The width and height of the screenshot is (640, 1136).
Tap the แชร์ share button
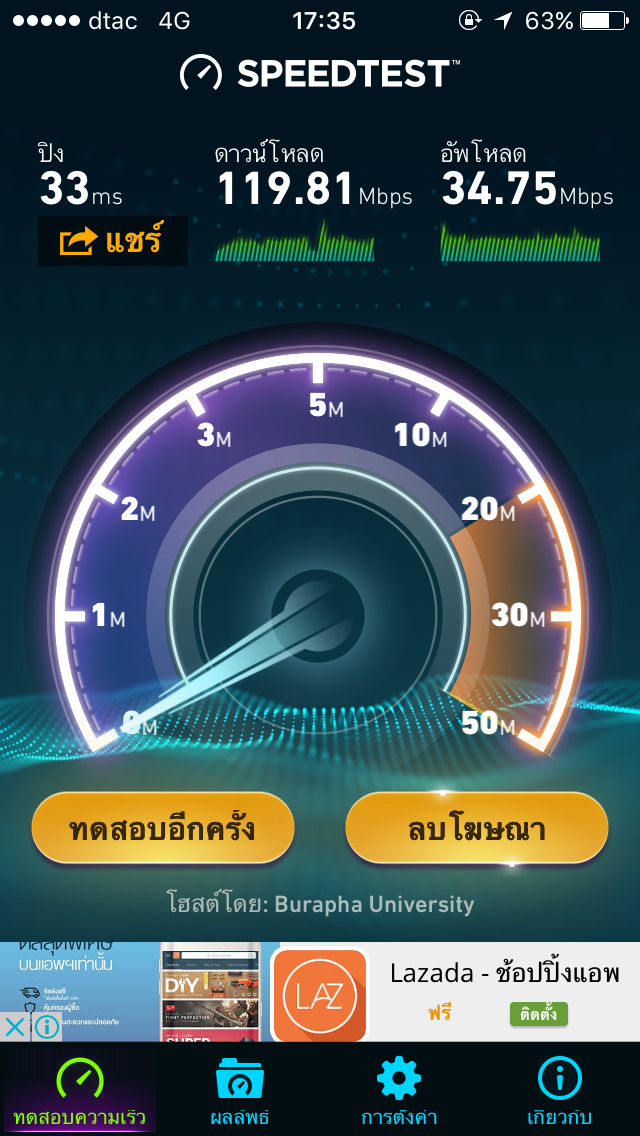(x=112, y=241)
